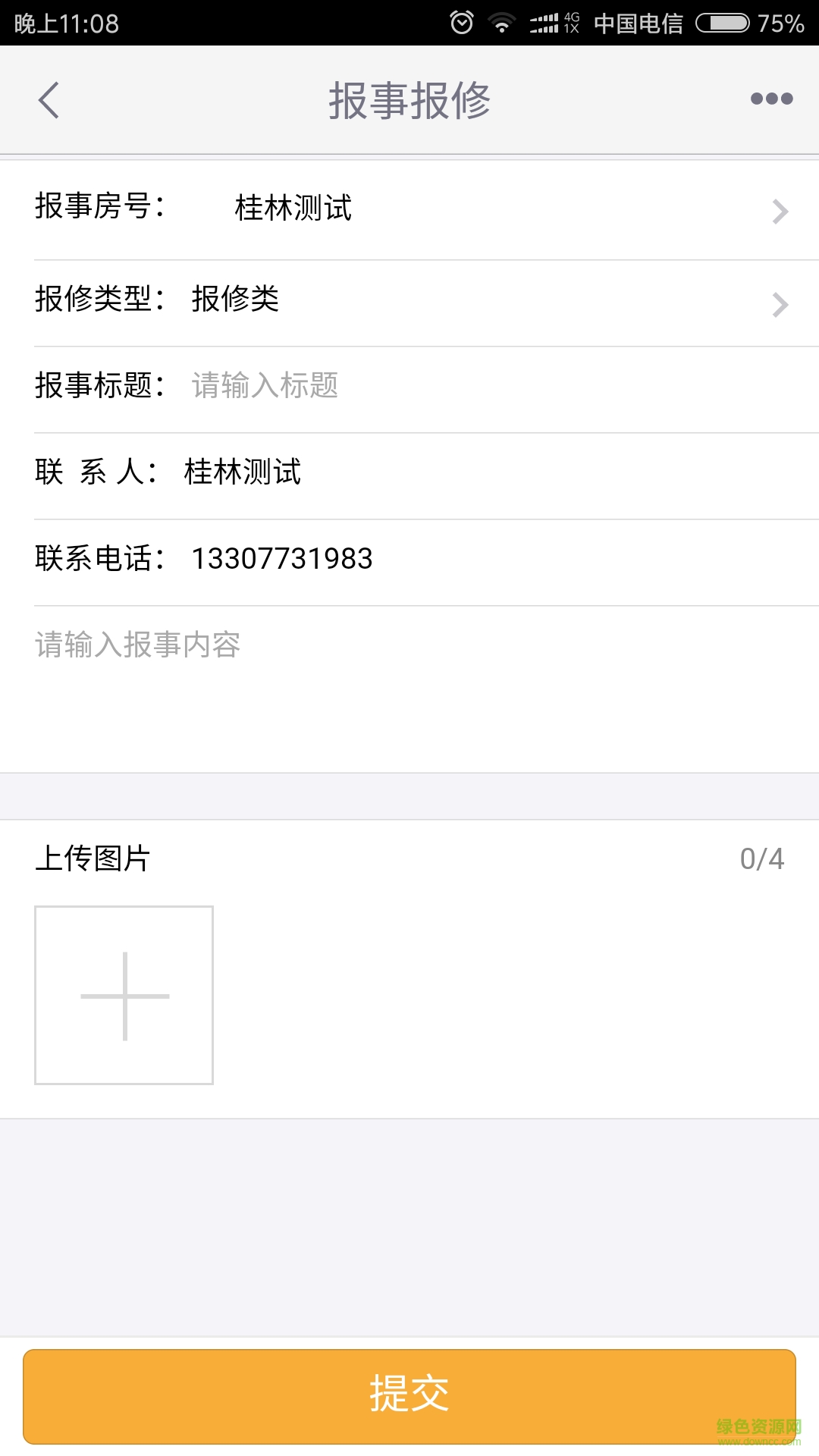Viewport: 819px width, 1456px height.
Task: Select 桂林测试 room number row
Action: coord(292,209)
